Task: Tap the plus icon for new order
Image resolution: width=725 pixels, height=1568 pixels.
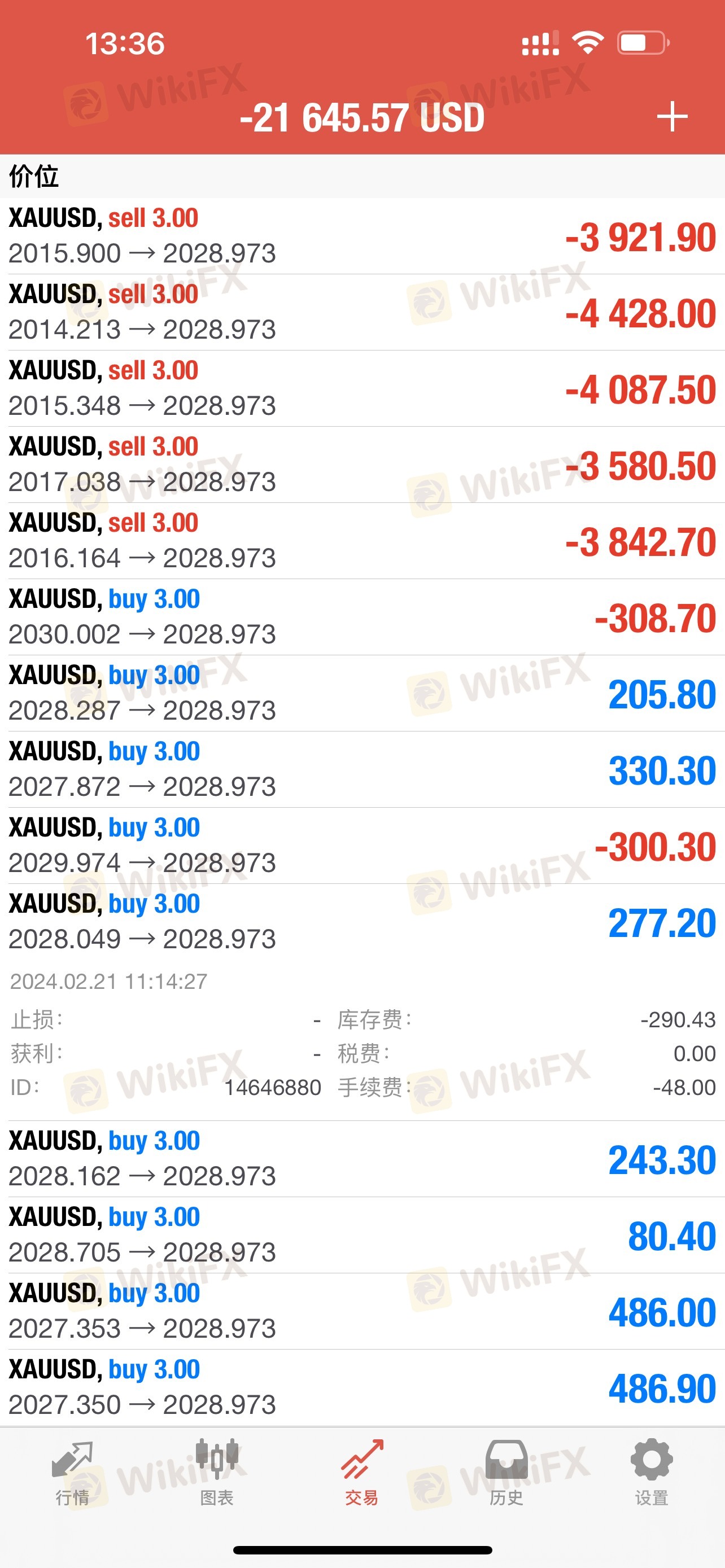Action: (672, 116)
